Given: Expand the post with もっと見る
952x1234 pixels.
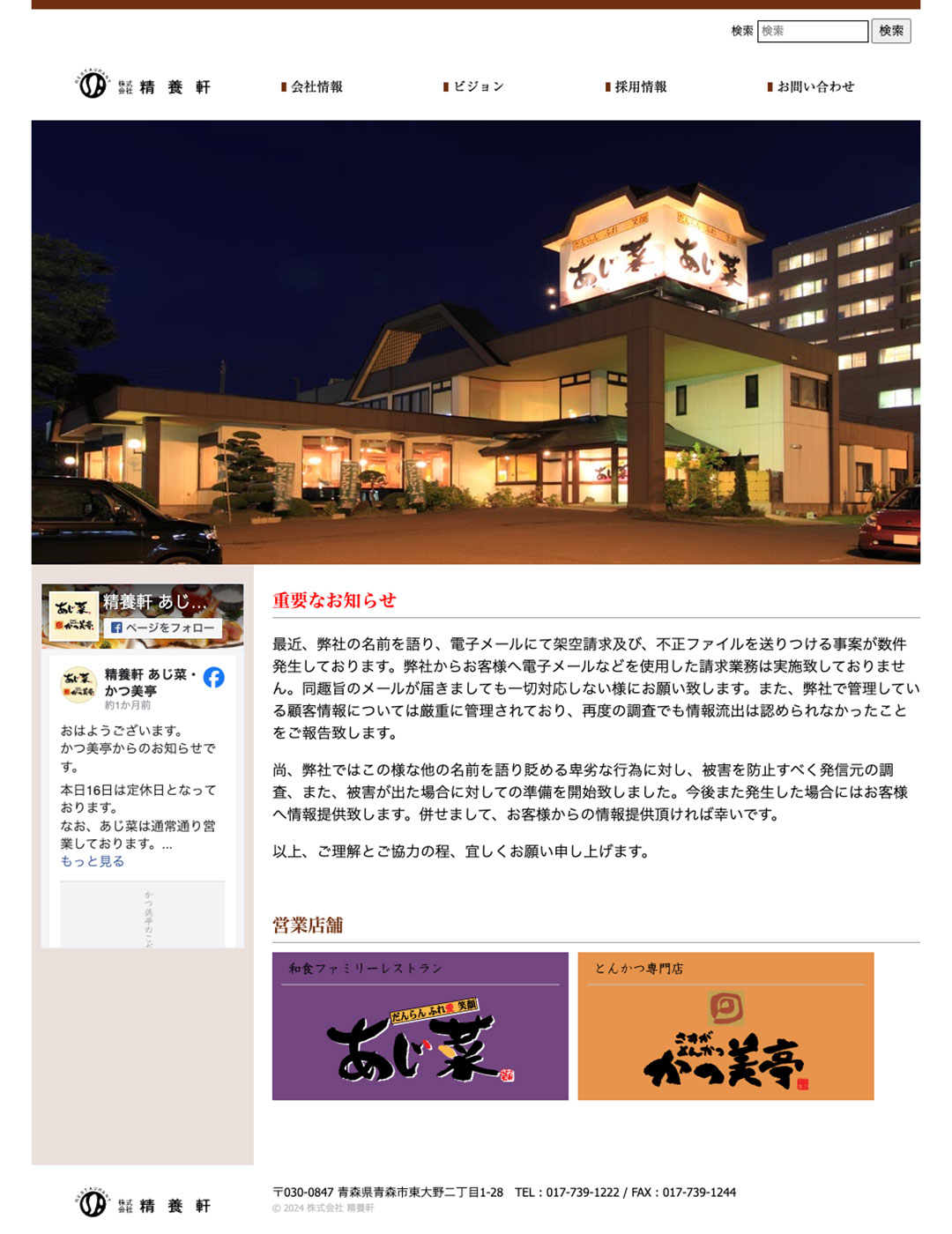Looking at the screenshot, I should click(x=93, y=861).
